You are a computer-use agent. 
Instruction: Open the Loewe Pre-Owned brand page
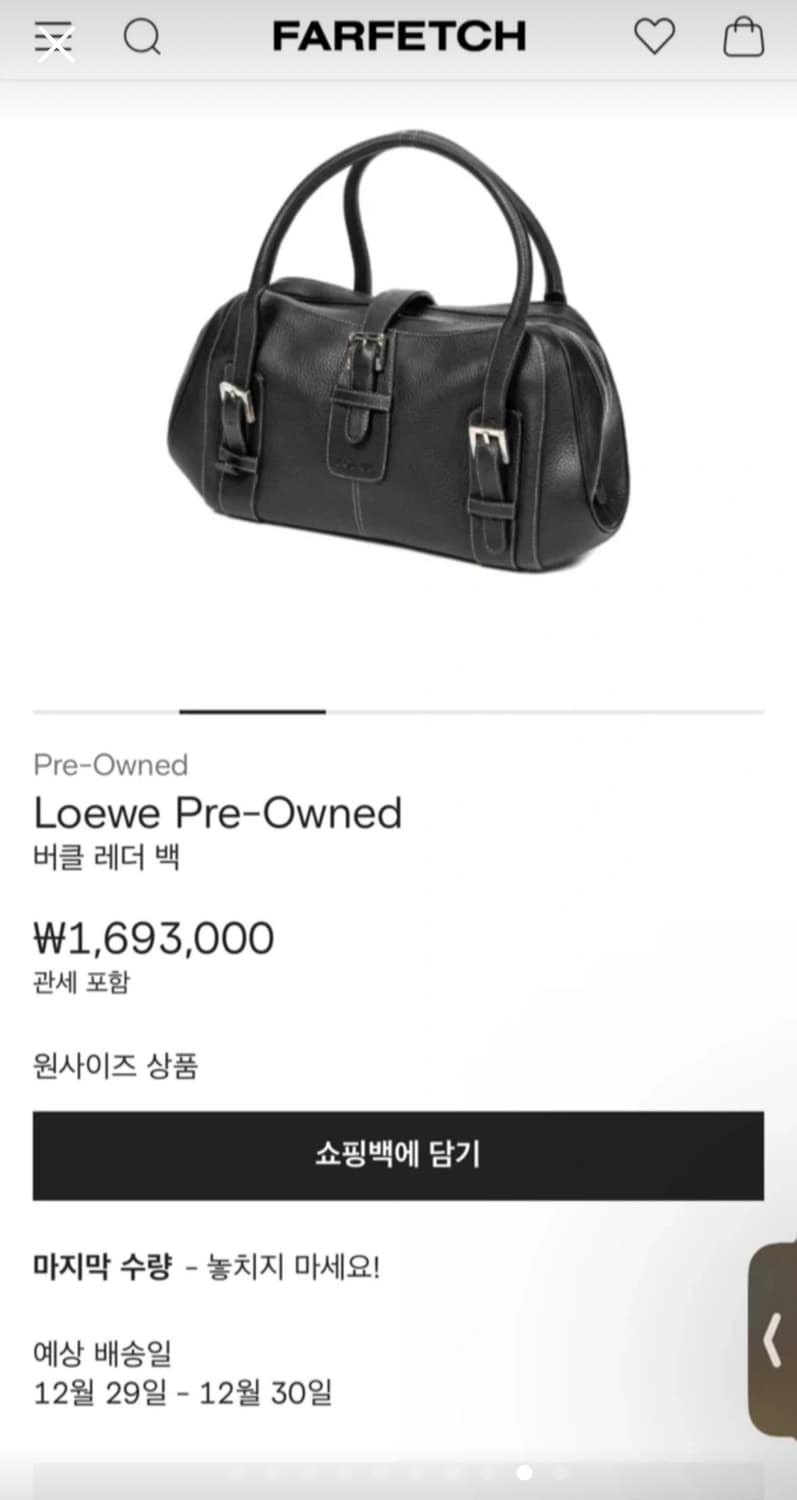218,812
